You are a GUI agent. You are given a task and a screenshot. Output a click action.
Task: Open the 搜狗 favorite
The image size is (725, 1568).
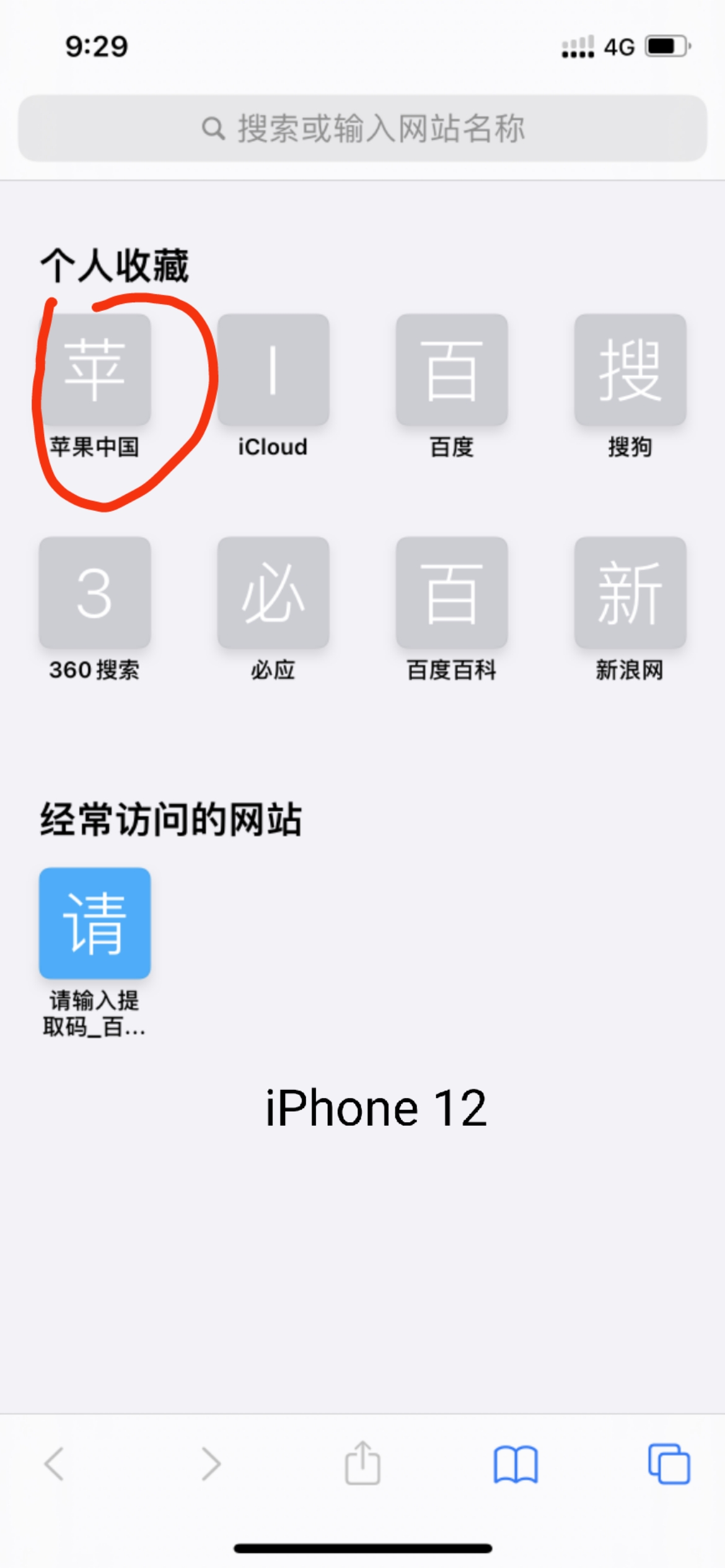(630, 370)
